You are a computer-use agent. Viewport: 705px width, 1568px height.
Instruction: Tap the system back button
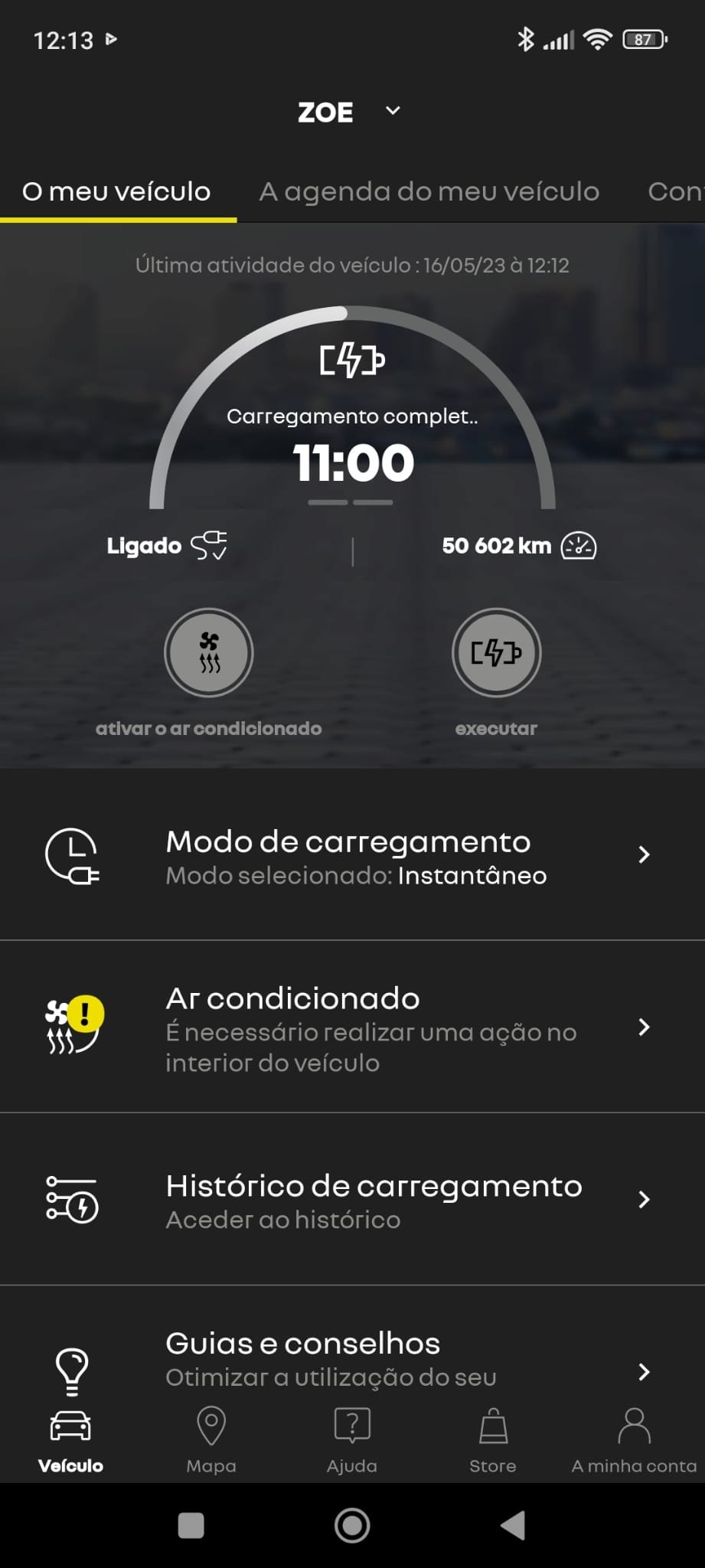pos(513,1525)
